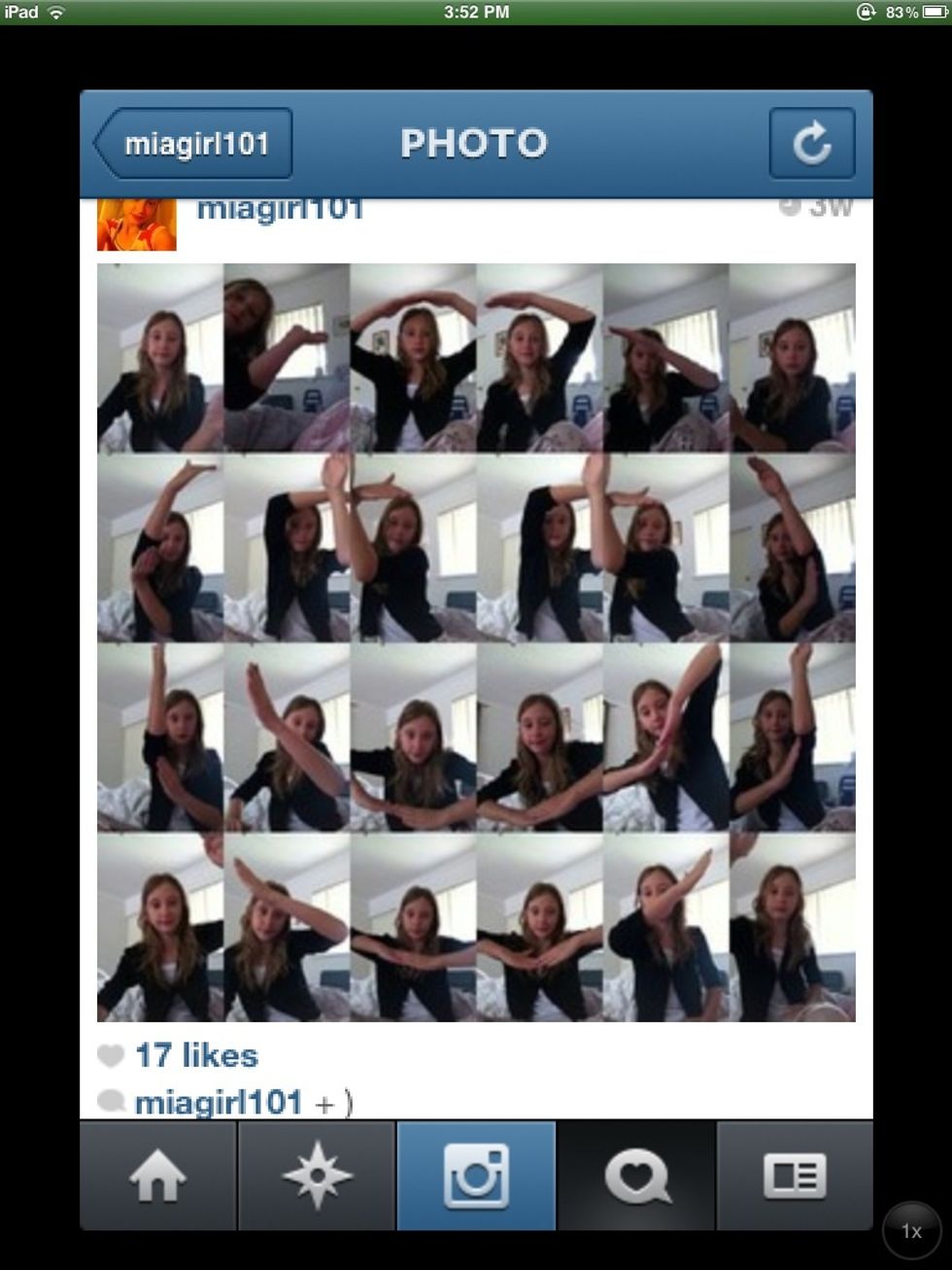952x1270 pixels.
Task: Switch to the Home feed tab
Action: pyautogui.click(x=157, y=1176)
